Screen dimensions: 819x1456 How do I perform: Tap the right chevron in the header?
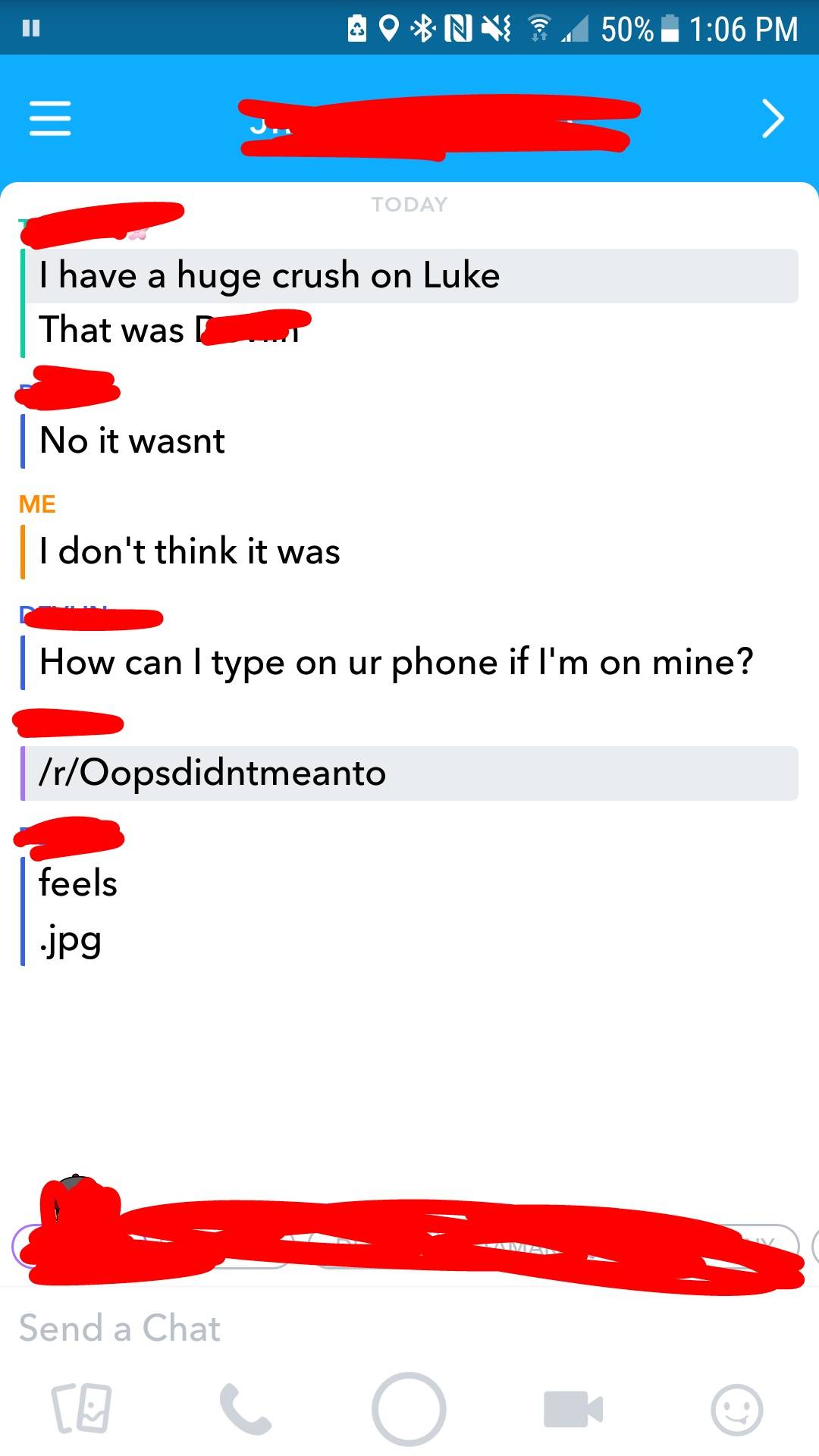coord(773,119)
